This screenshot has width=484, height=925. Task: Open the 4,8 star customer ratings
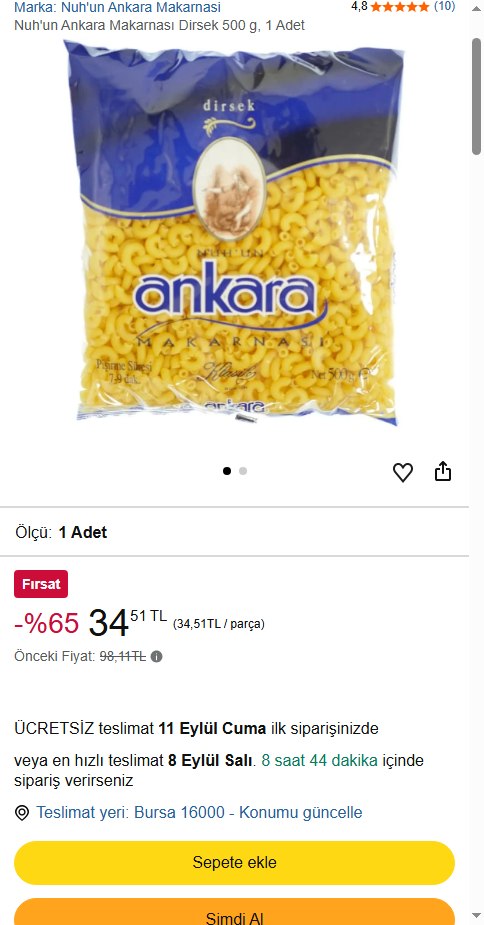click(403, 6)
